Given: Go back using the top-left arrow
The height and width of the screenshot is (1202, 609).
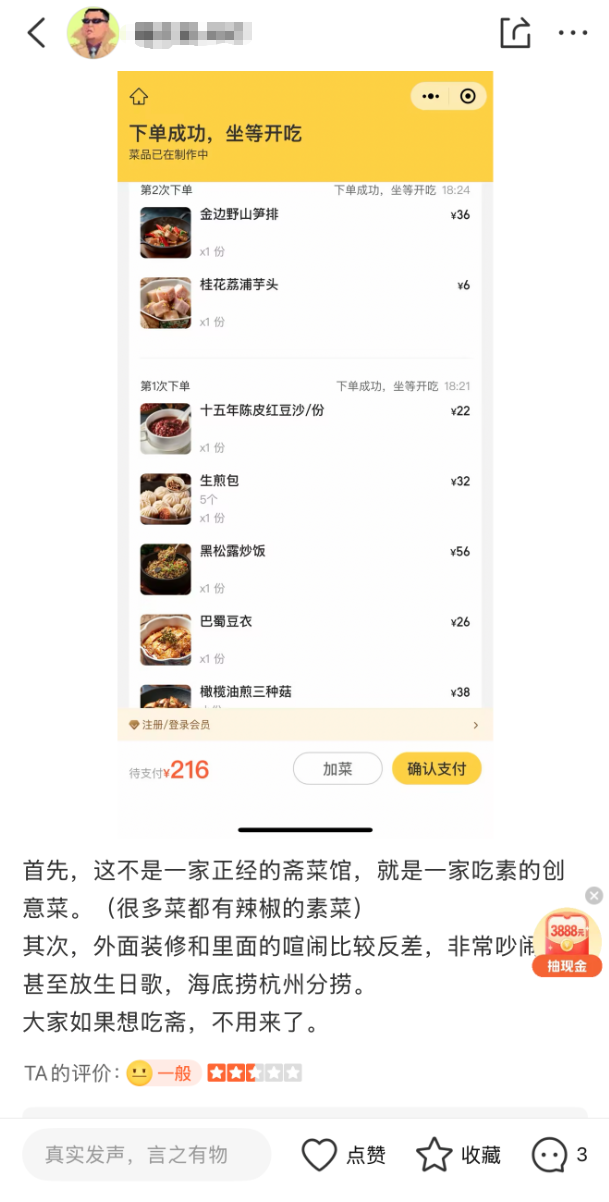Looking at the screenshot, I should [x=36, y=33].
